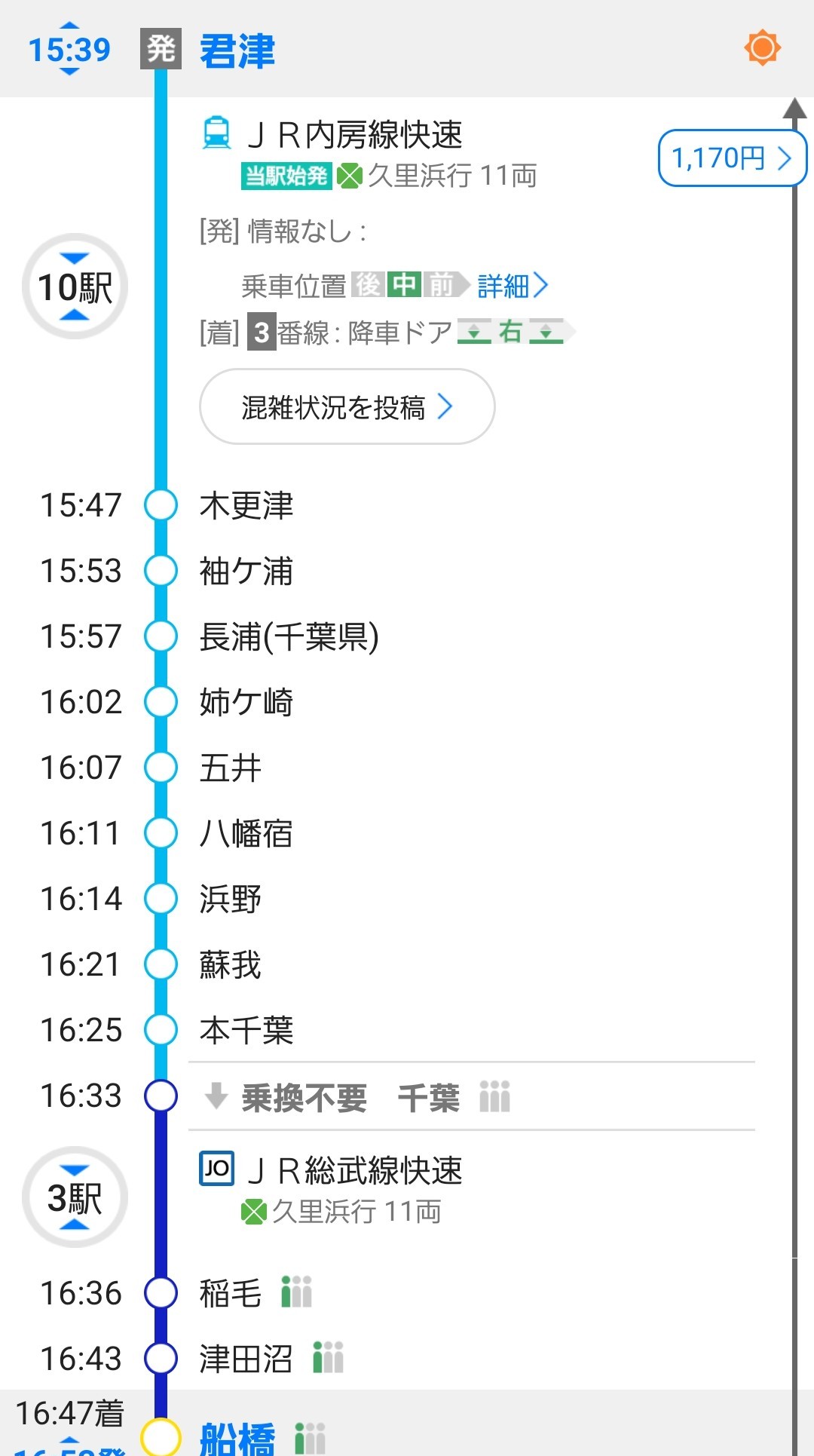Collapse the 10駅 stop list
The height and width of the screenshot is (1456, 814).
coord(75,287)
